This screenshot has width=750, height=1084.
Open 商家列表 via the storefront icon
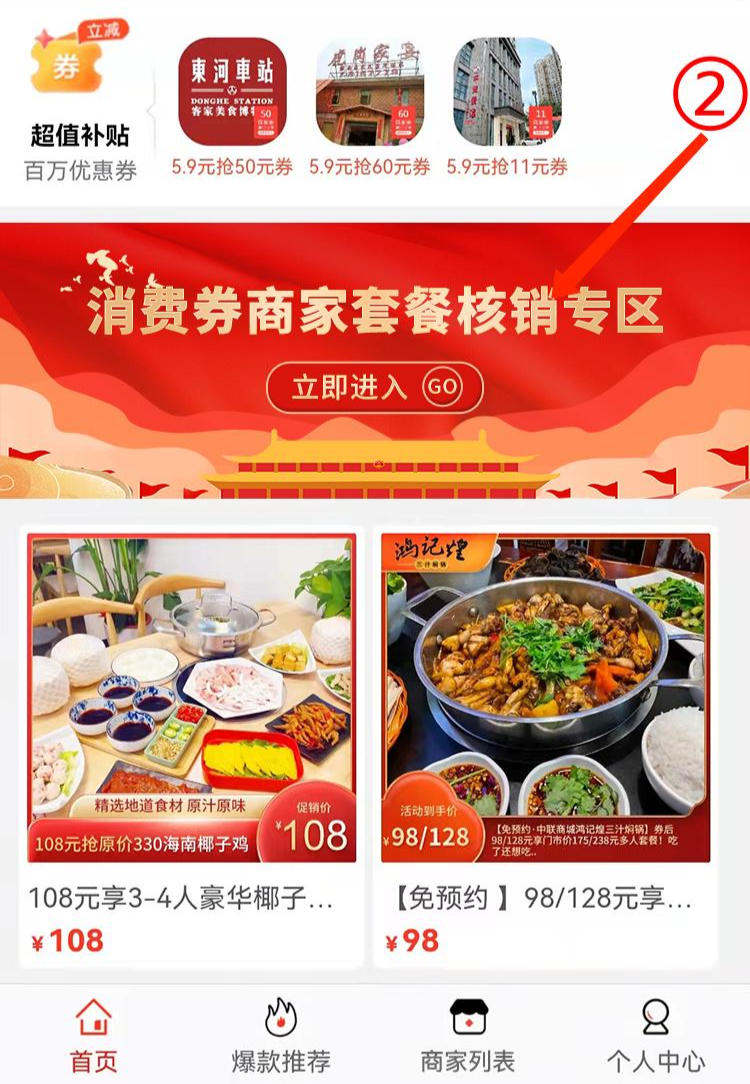coord(467,1020)
